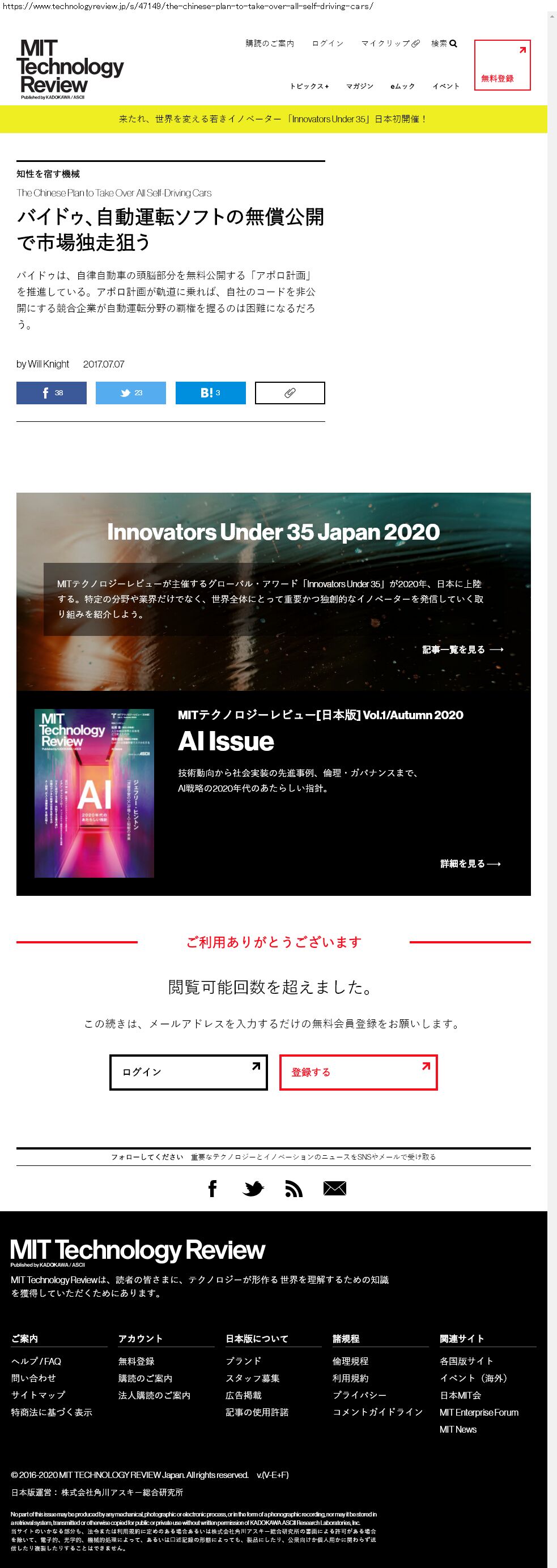Open 購読のご案内 in the header
The image size is (557, 1568).
click(x=269, y=43)
